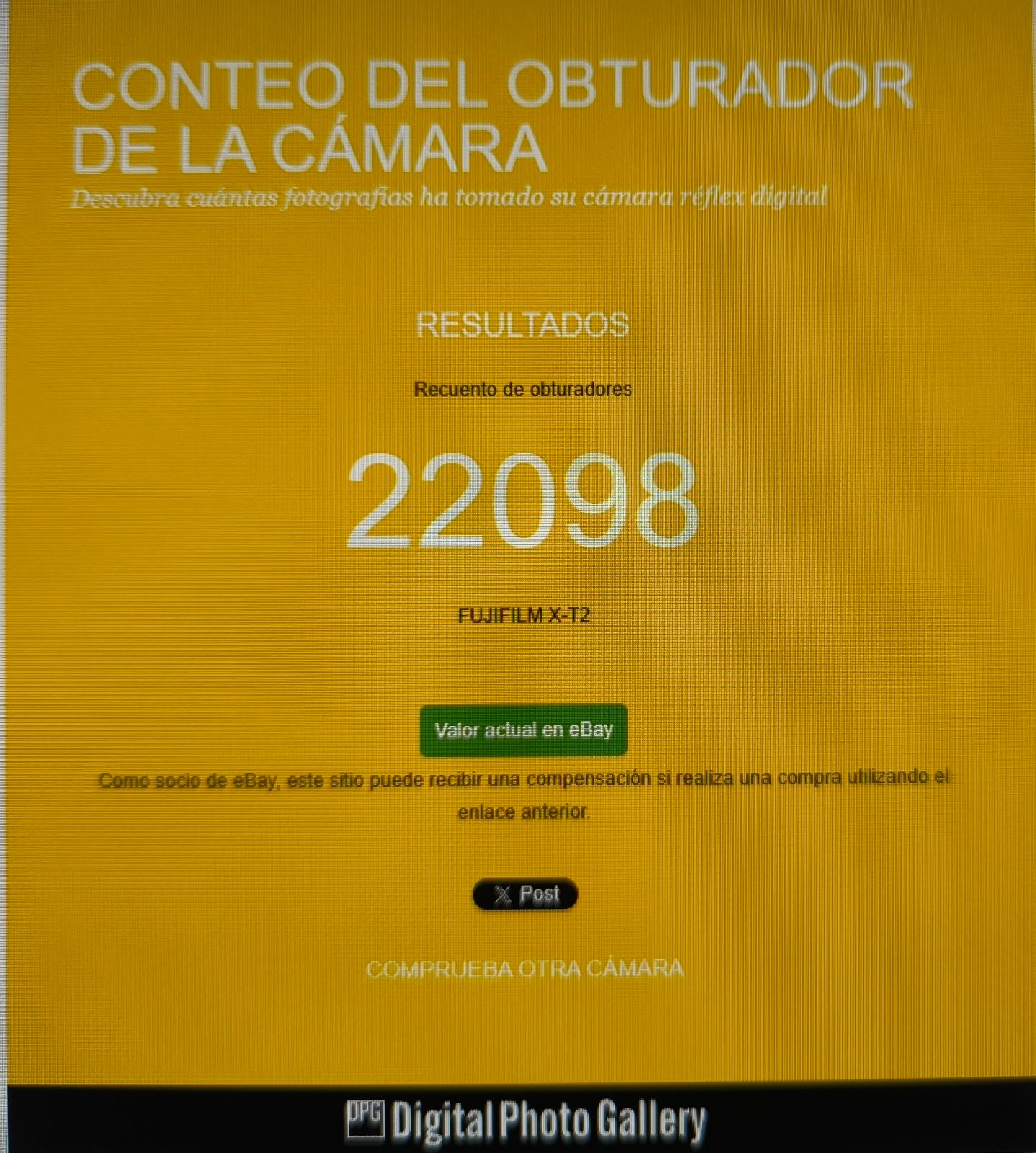1036x1153 pixels.
Task: Share the result with the X Post button
Action: tap(524, 894)
